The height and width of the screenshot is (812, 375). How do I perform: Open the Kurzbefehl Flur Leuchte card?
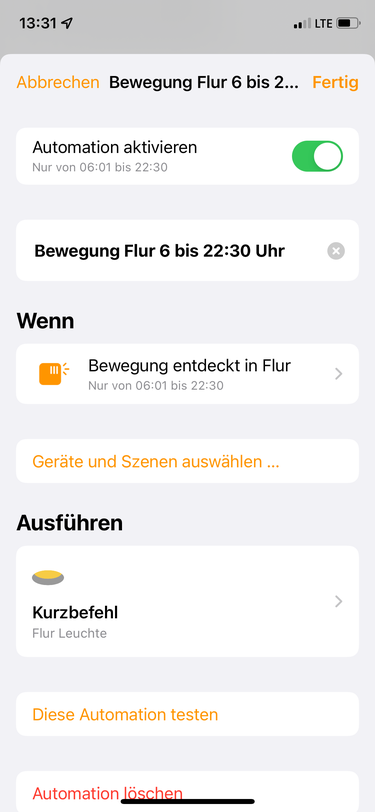coord(188,601)
